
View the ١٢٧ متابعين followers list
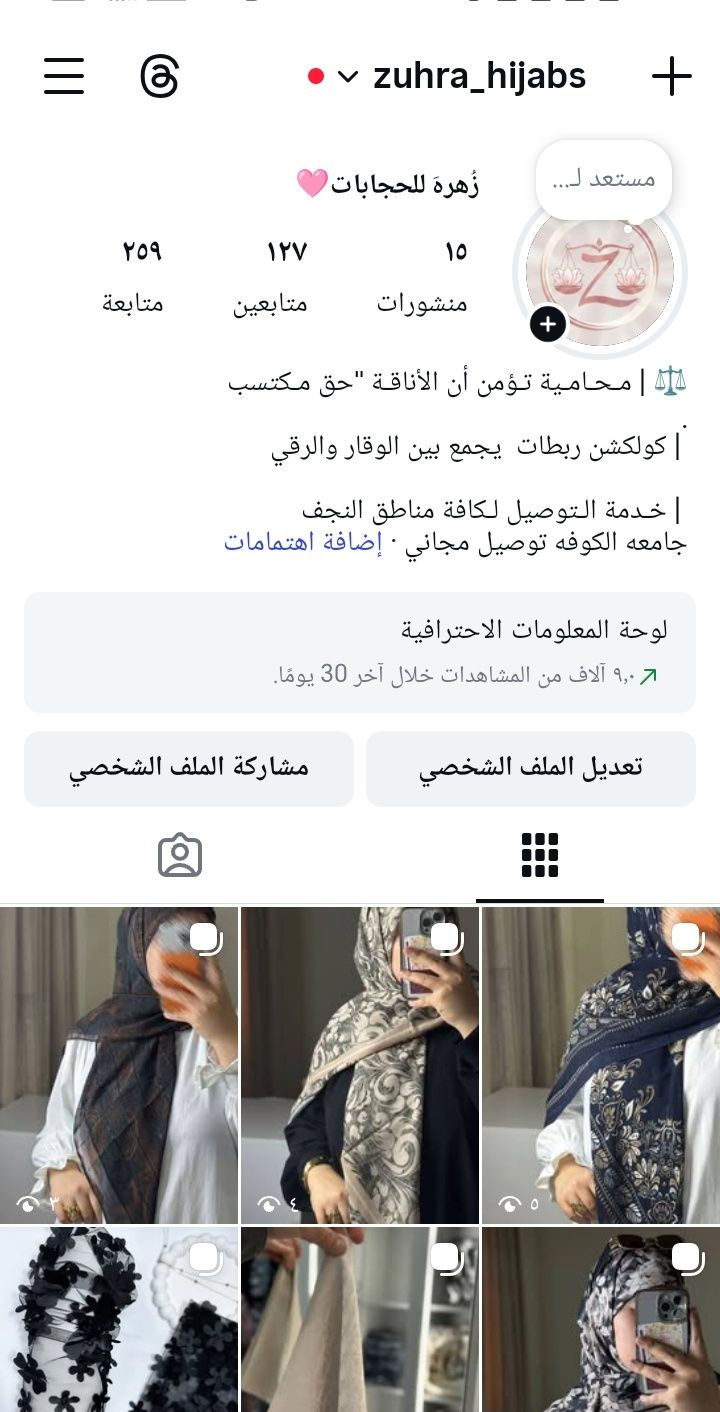[x=271, y=277]
